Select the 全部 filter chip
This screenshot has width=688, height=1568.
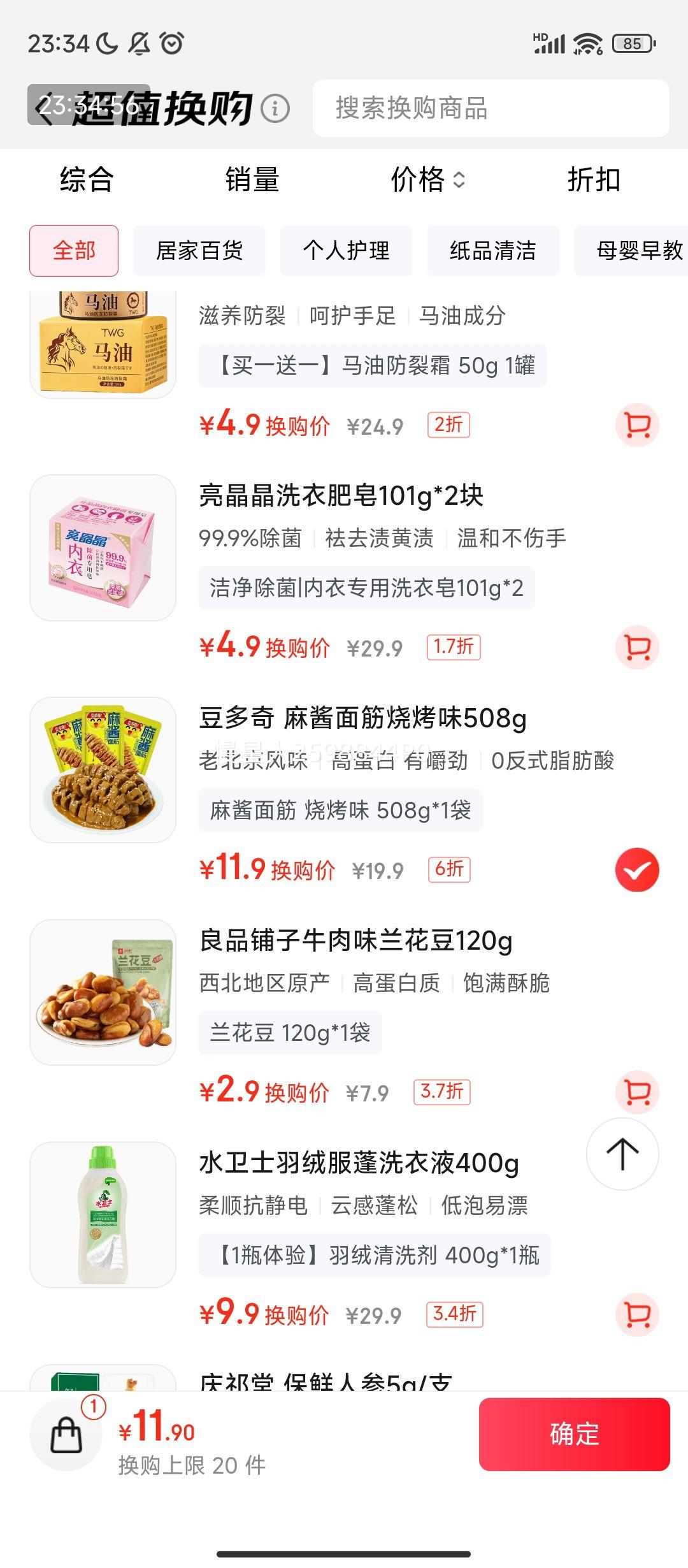(74, 251)
